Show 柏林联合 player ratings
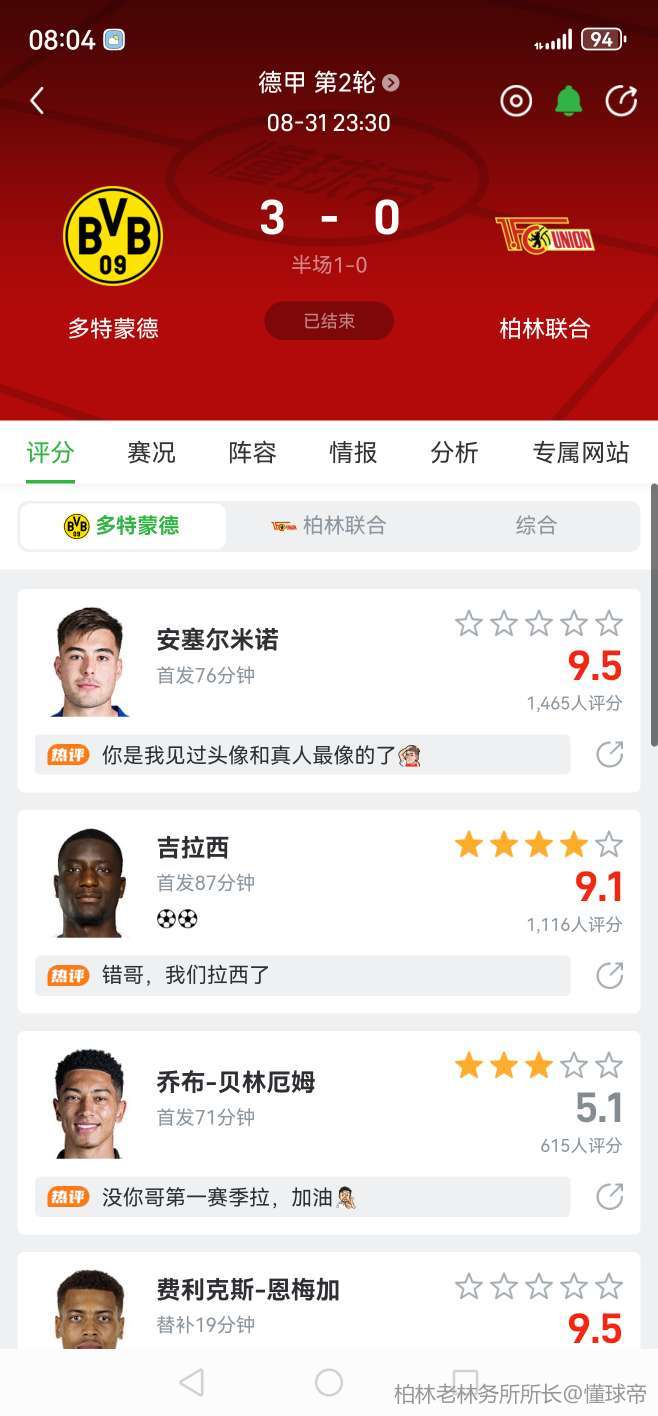 pos(329,526)
